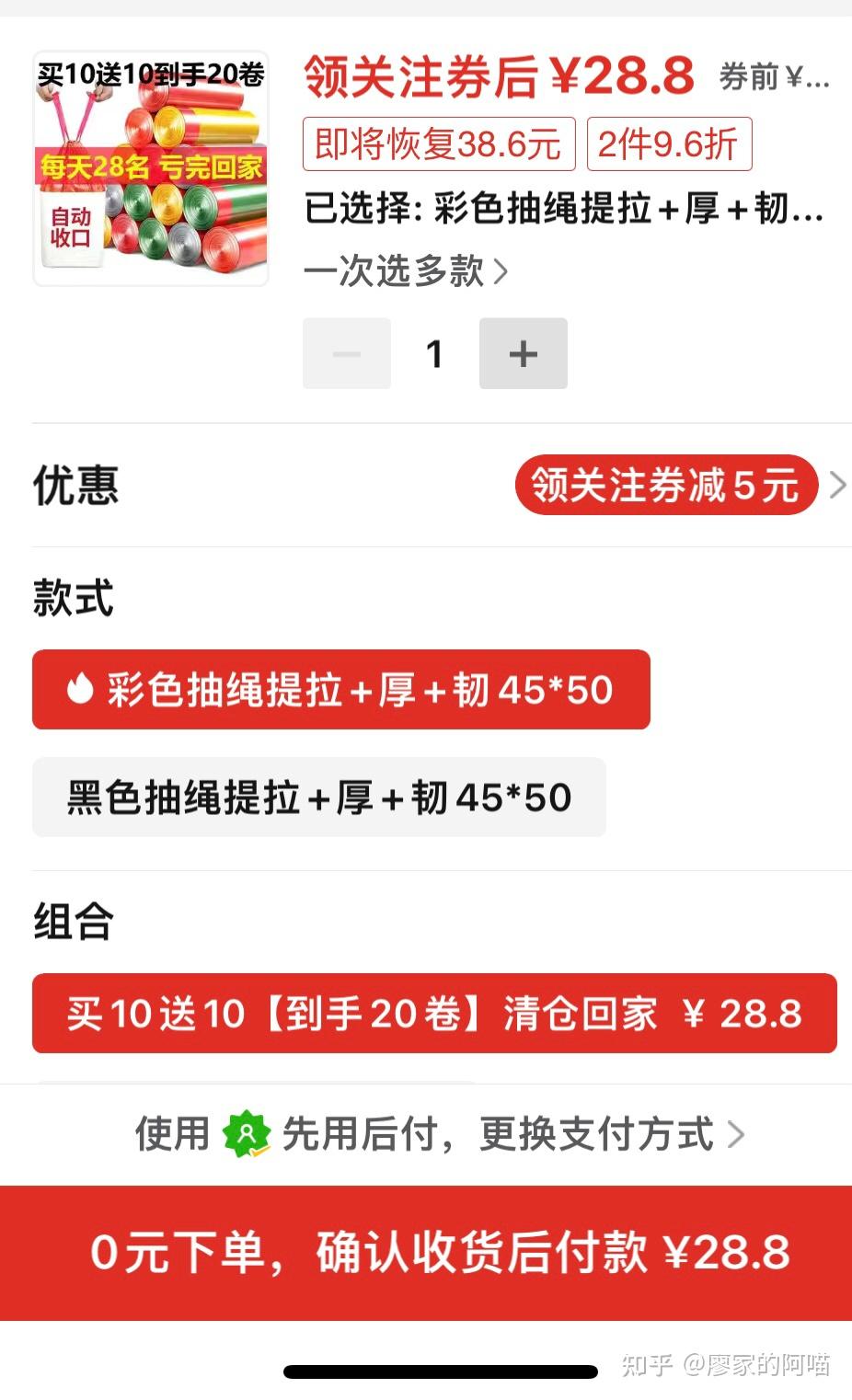
Task: Claim the 领关注券减5元 coupon
Action: pos(666,485)
